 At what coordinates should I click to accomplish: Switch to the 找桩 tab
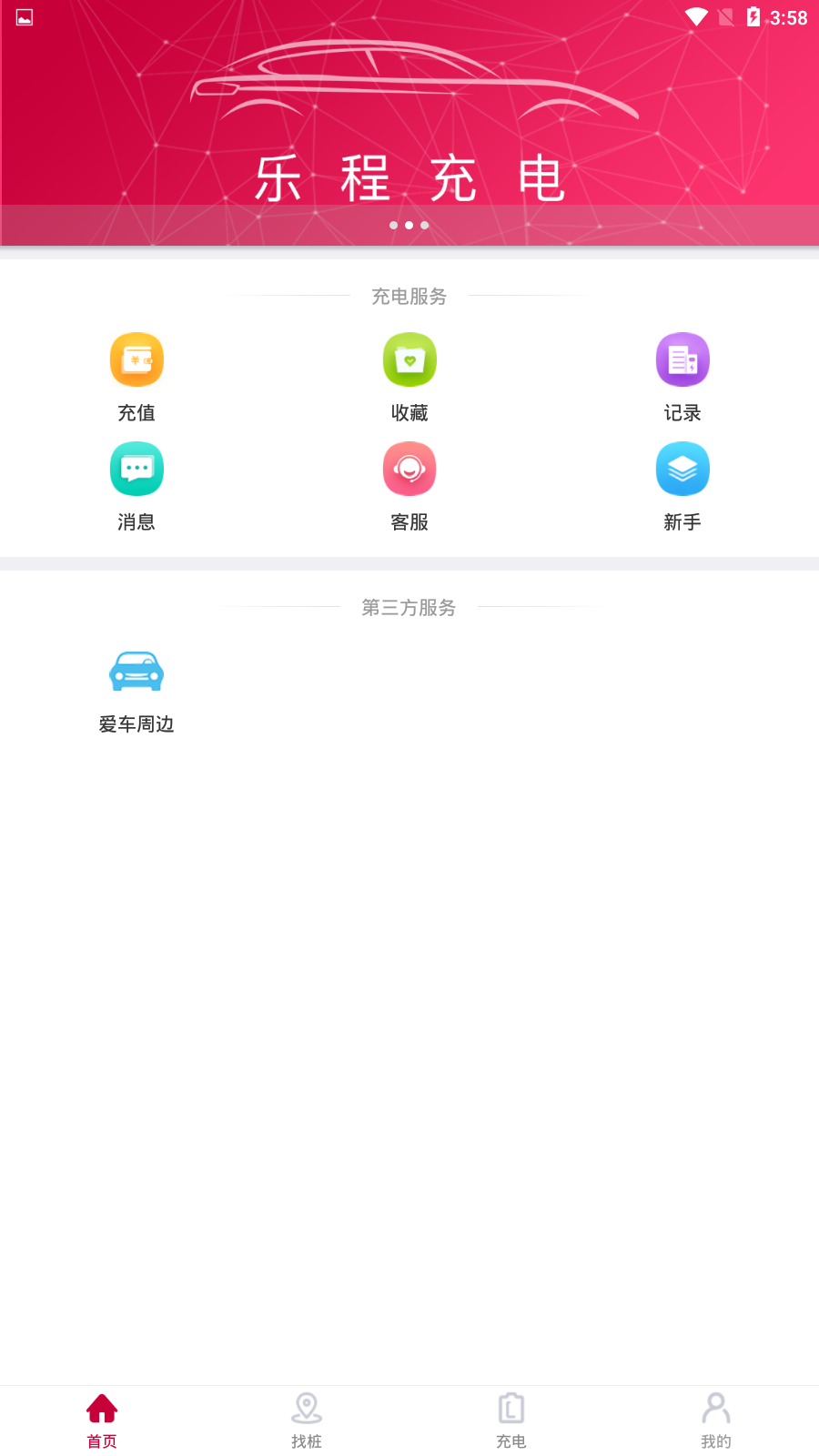(x=307, y=1420)
